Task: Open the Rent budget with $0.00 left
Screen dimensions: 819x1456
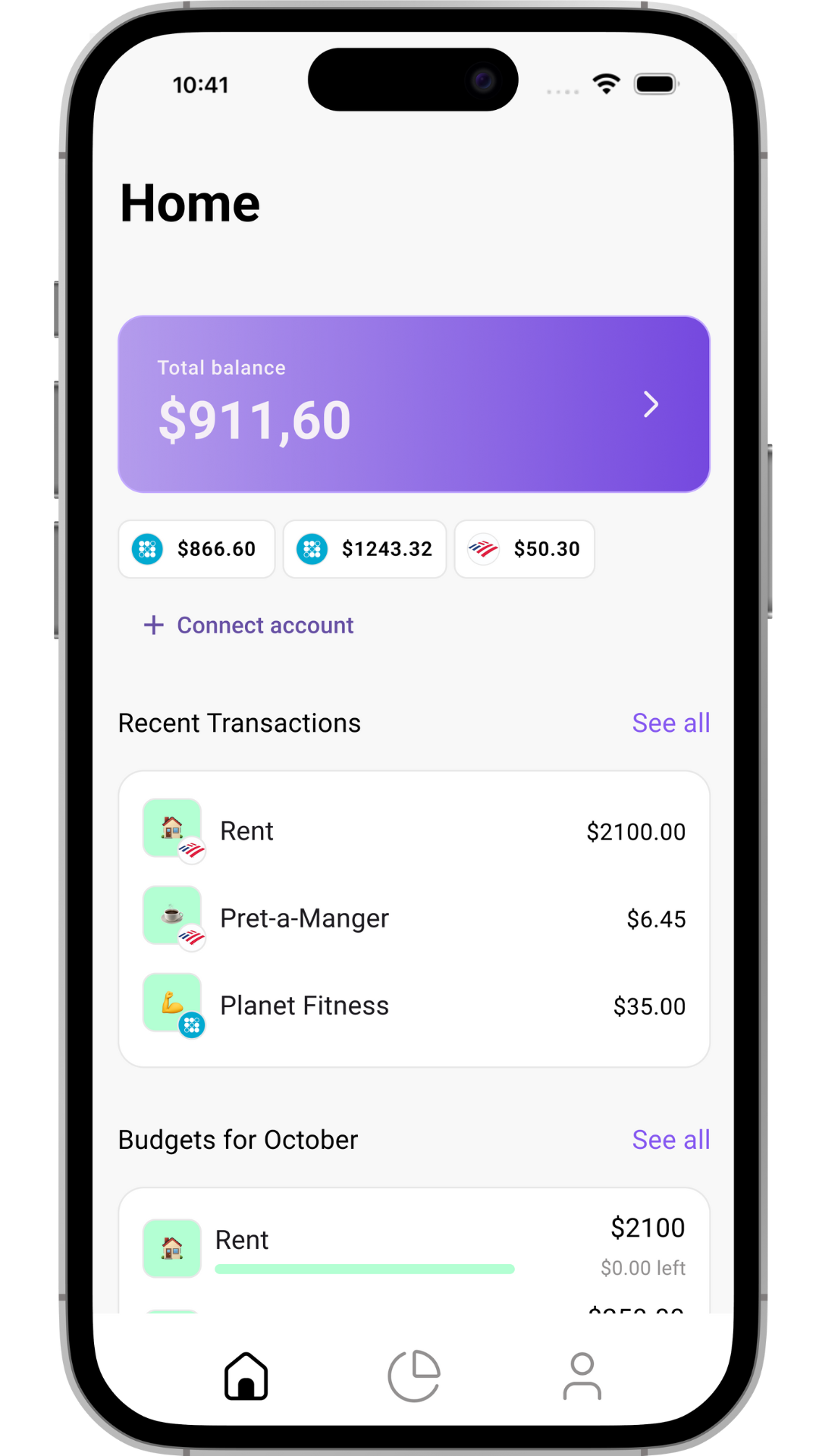Action: tap(413, 1247)
